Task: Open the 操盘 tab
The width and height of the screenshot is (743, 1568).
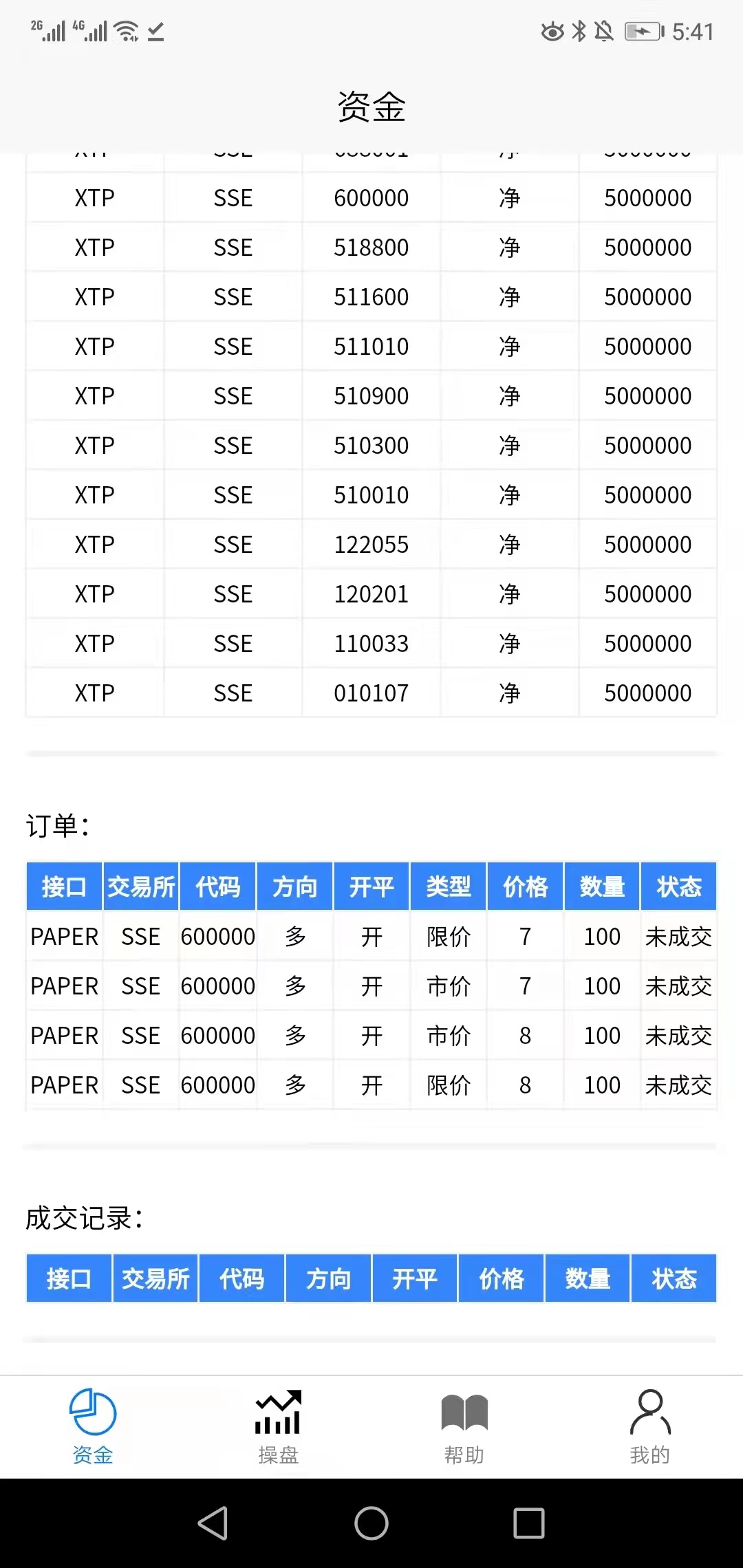Action: click(x=279, y=1426)
